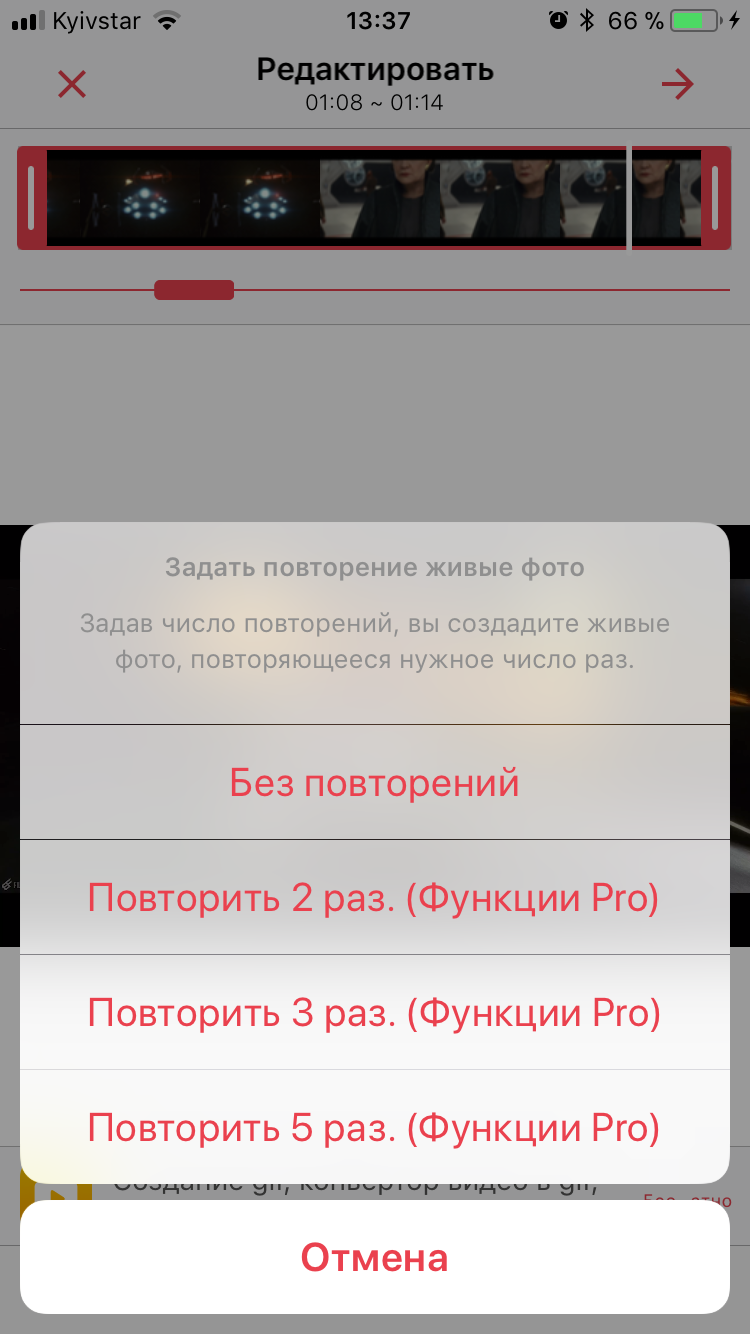
Task: Tap the Редактировать header title
Action: click(375, 70)
